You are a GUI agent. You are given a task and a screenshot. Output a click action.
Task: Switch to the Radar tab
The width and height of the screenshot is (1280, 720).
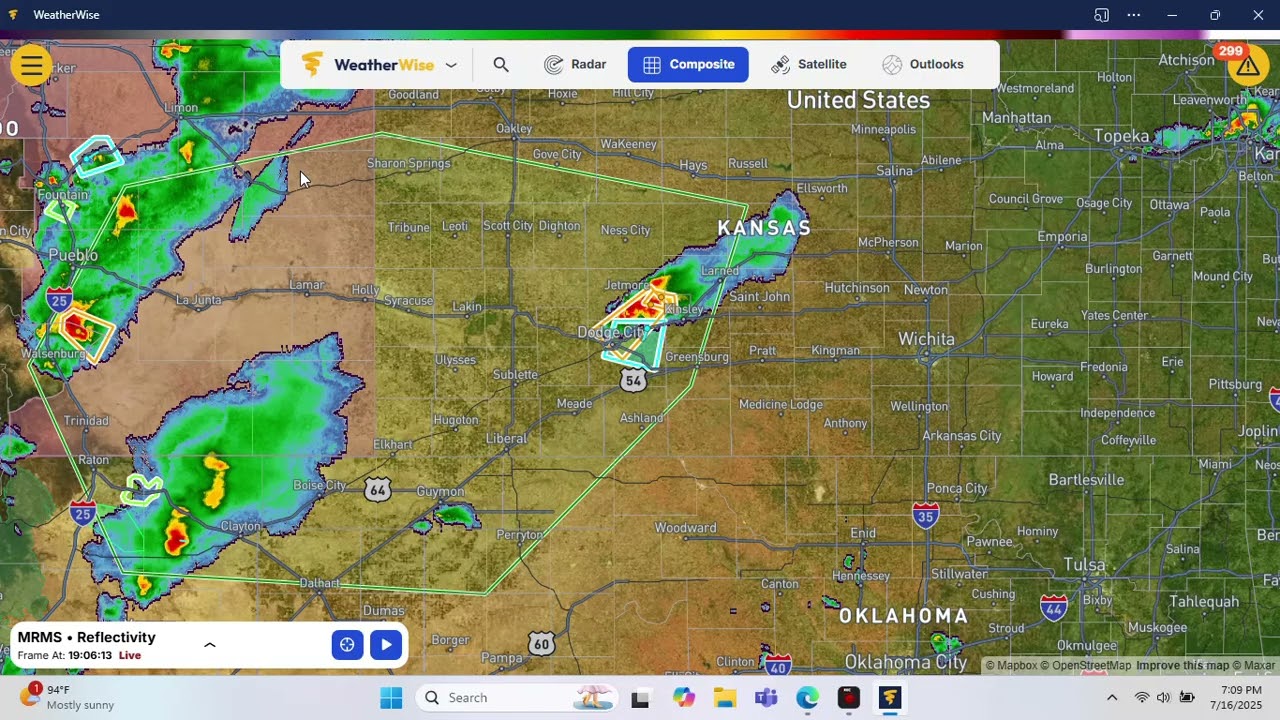(x=575, y=65)
